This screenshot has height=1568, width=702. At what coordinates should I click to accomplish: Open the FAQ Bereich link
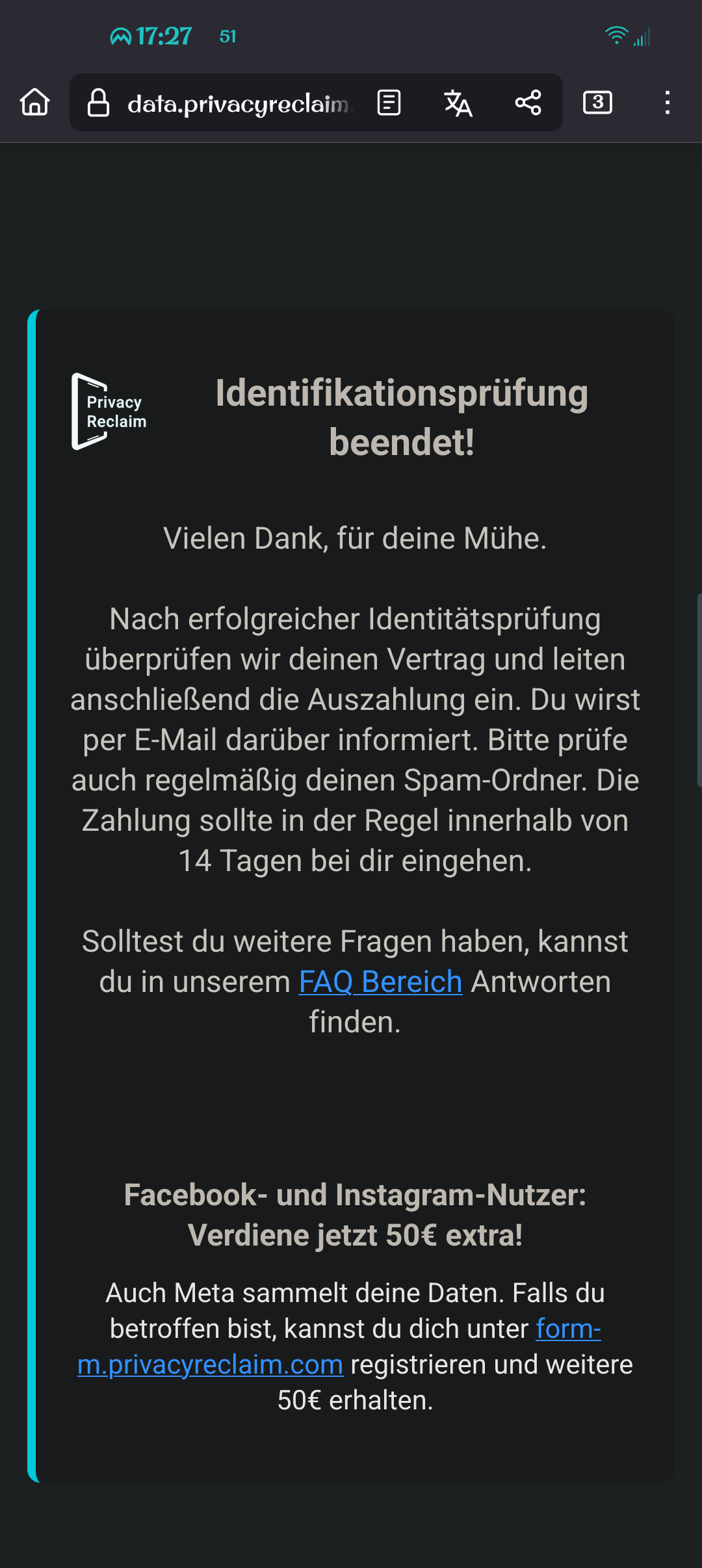click(x=380, y=982)
